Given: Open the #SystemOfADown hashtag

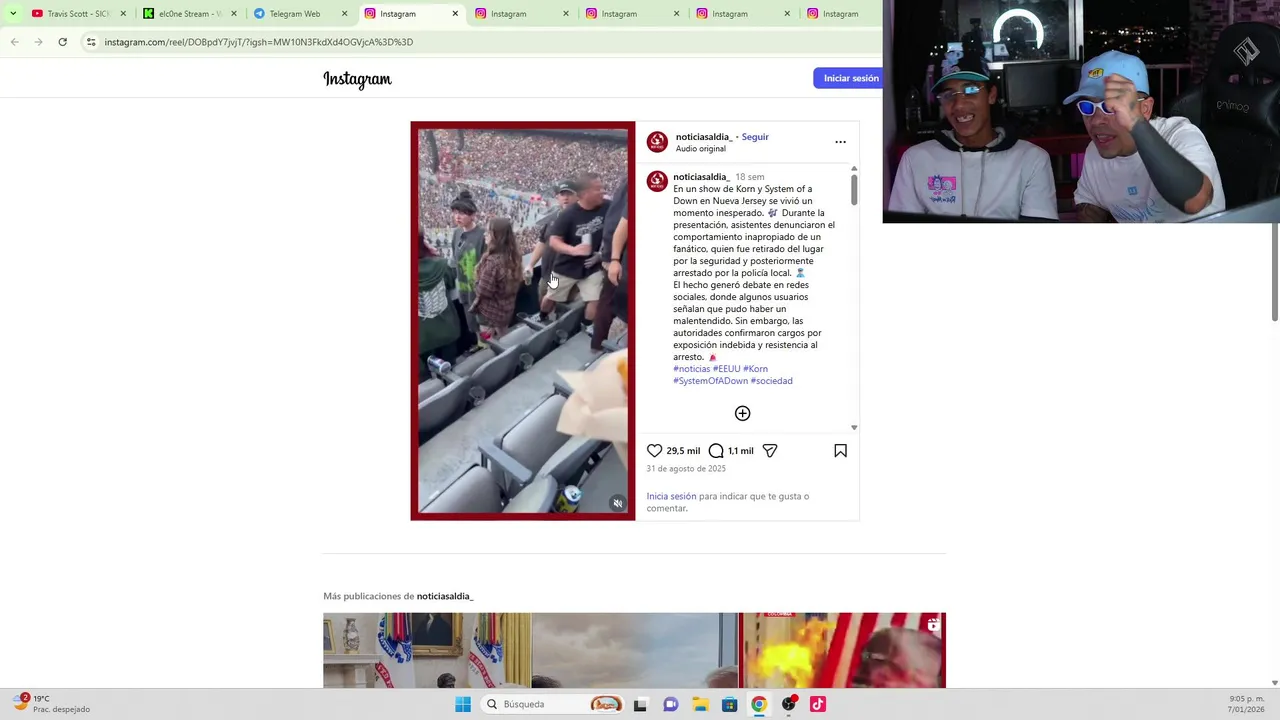Looking at the screenshot, I should click(x=710, y=381).
